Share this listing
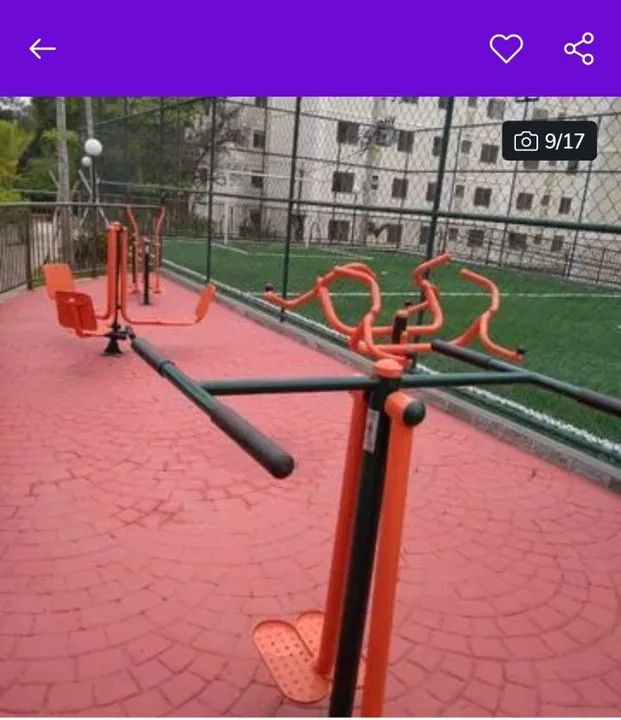The image size is (621, 720). (579, 48)
